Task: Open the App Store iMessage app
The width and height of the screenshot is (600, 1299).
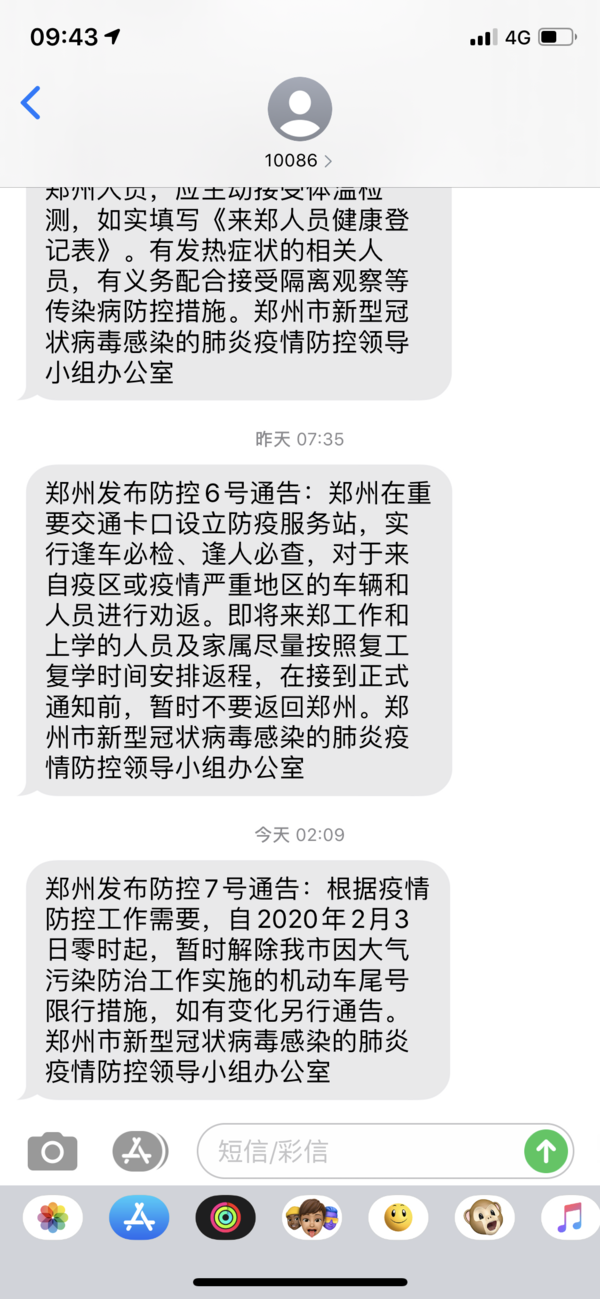Action: pyautogui.click(x=139, y=1217)
